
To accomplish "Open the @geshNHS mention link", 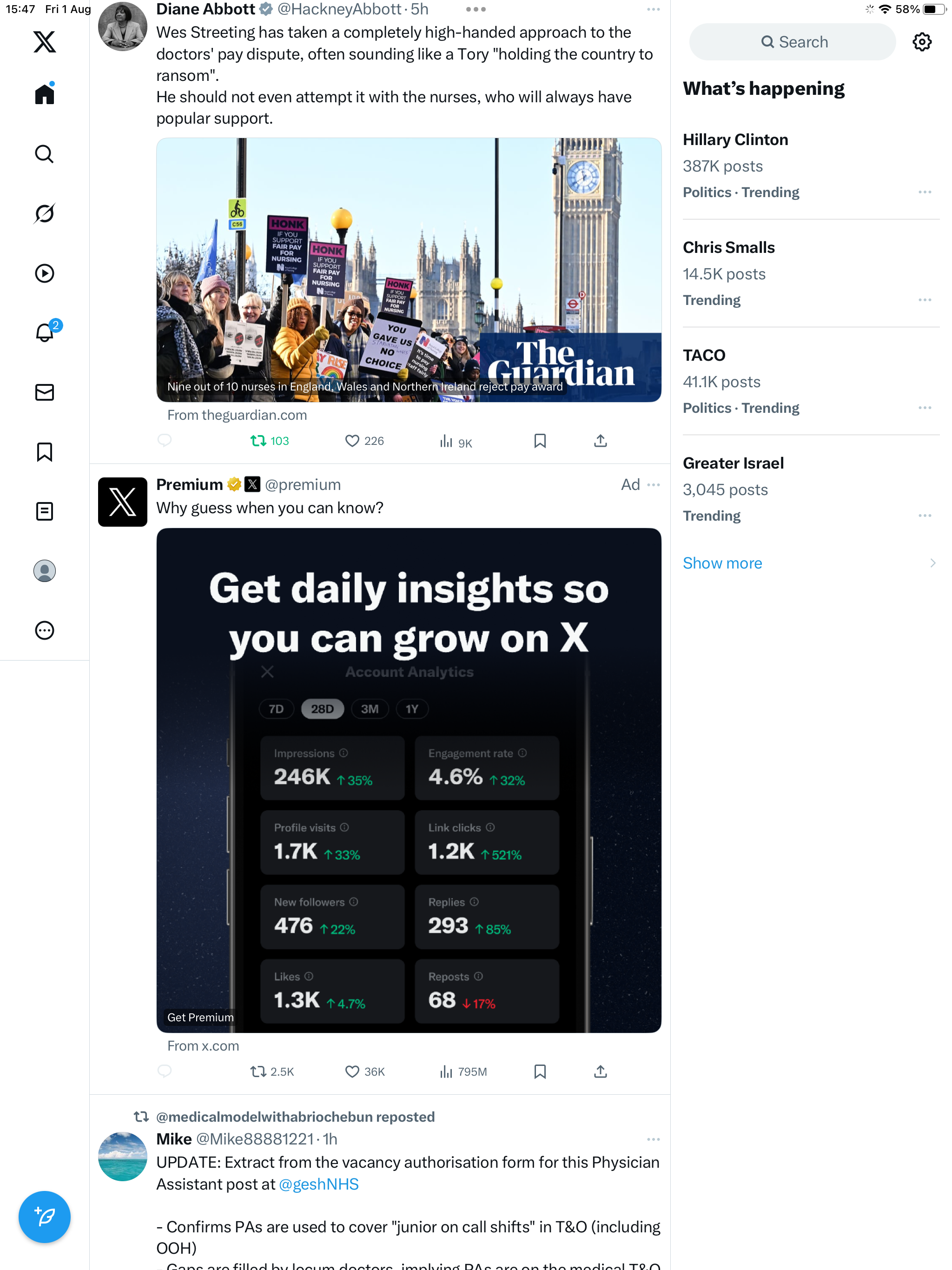I will click(x=319, y=1184).
